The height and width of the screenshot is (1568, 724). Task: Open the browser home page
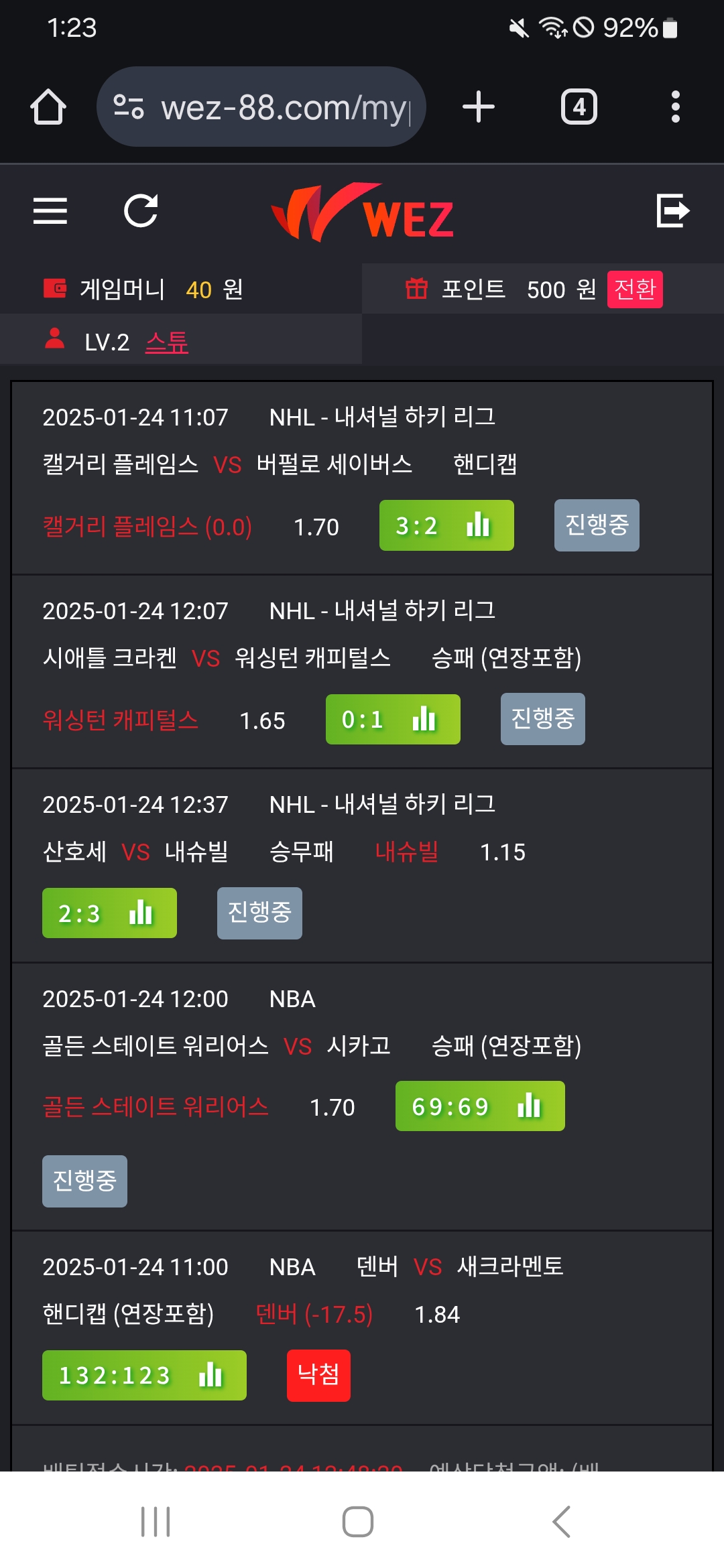pos(48,107)
